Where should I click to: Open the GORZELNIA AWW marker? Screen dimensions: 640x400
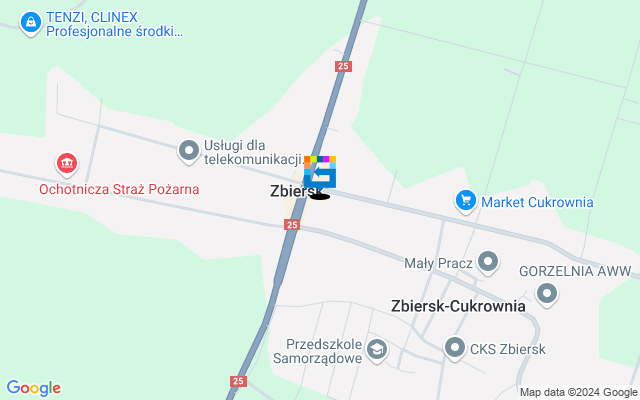(x=547, y=294)
